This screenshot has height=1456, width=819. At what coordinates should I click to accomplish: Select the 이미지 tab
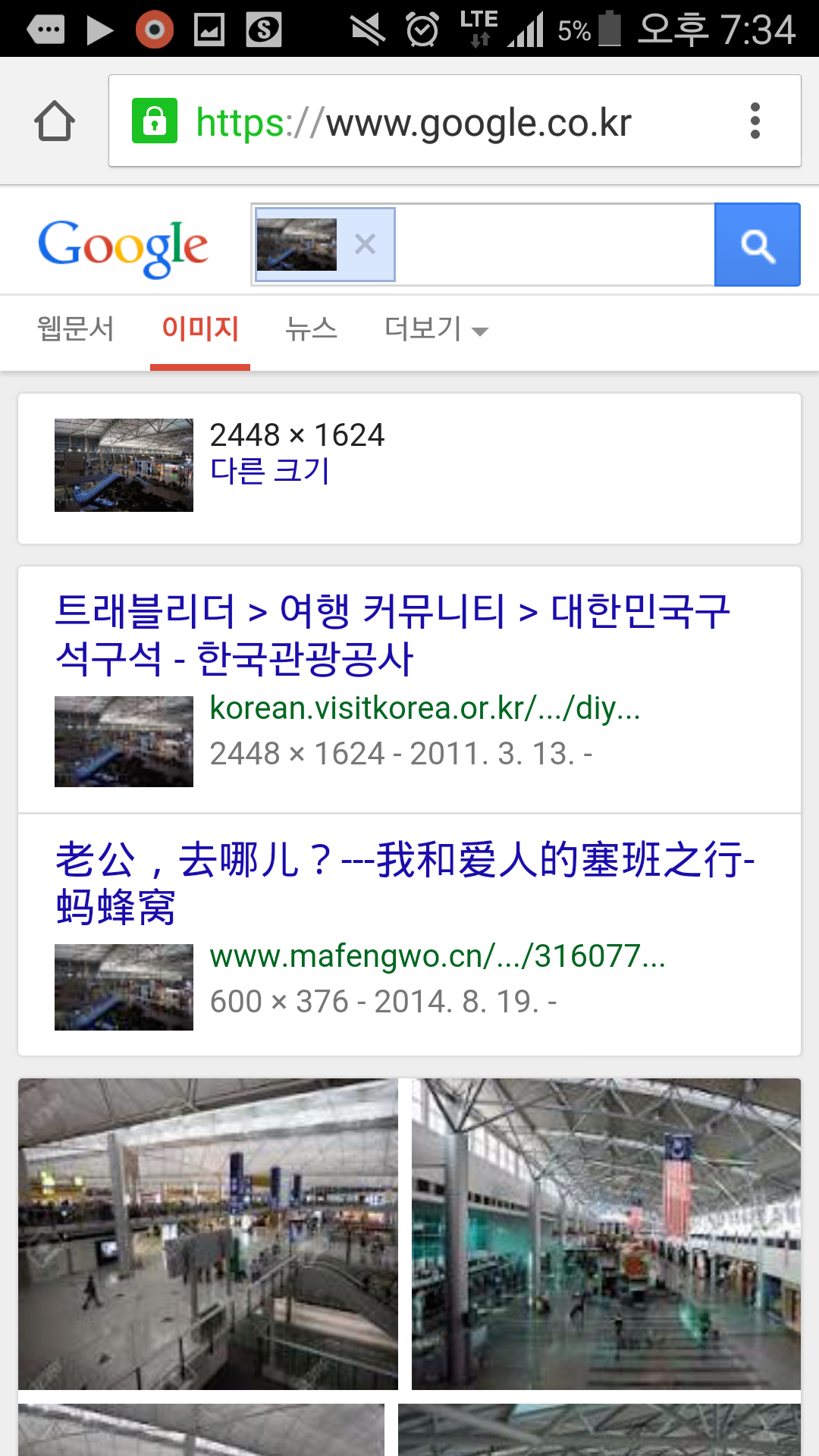[x=200, y=329]
